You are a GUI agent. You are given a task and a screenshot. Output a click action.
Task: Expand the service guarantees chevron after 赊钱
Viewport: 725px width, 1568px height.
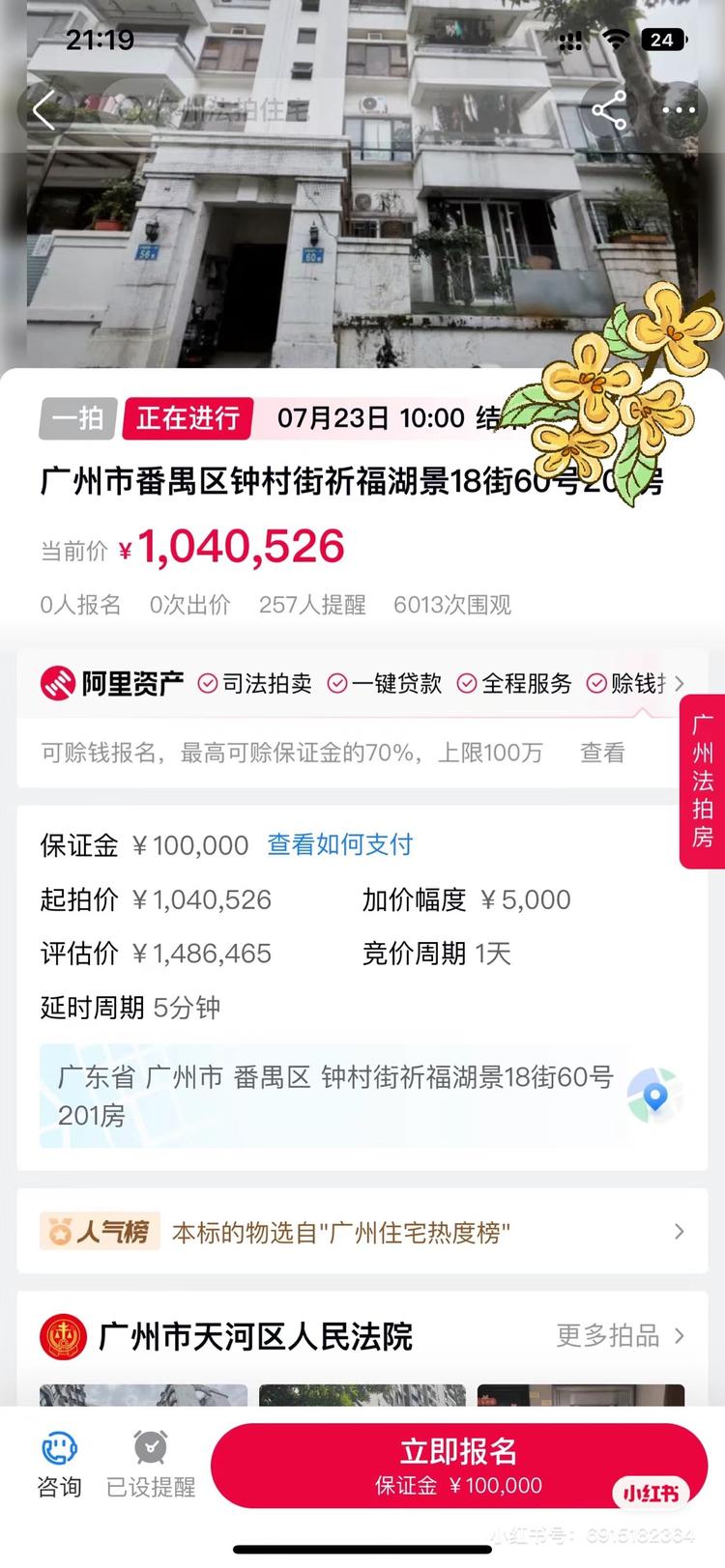pos(680,683)
